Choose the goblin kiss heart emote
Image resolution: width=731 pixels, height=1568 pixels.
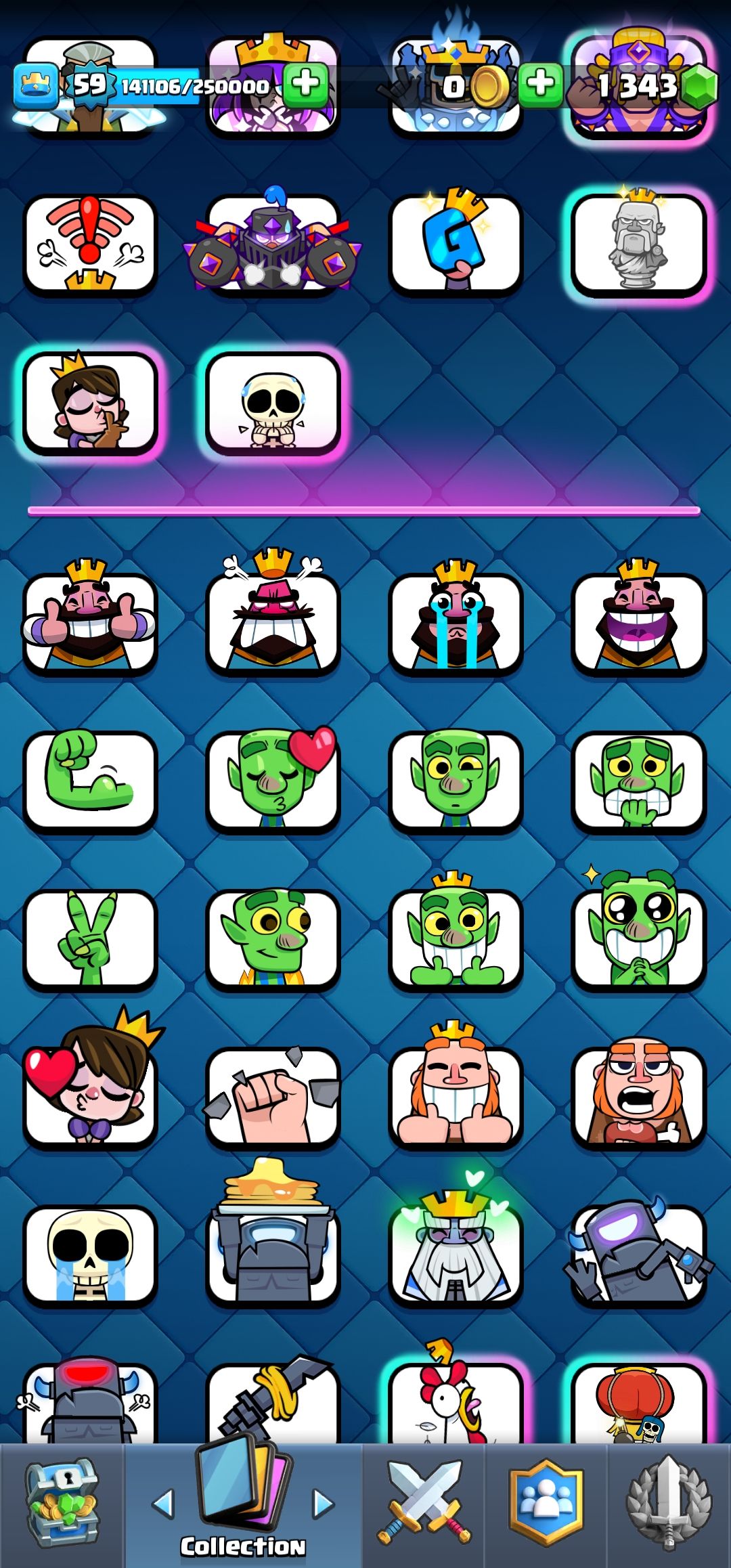273,780
